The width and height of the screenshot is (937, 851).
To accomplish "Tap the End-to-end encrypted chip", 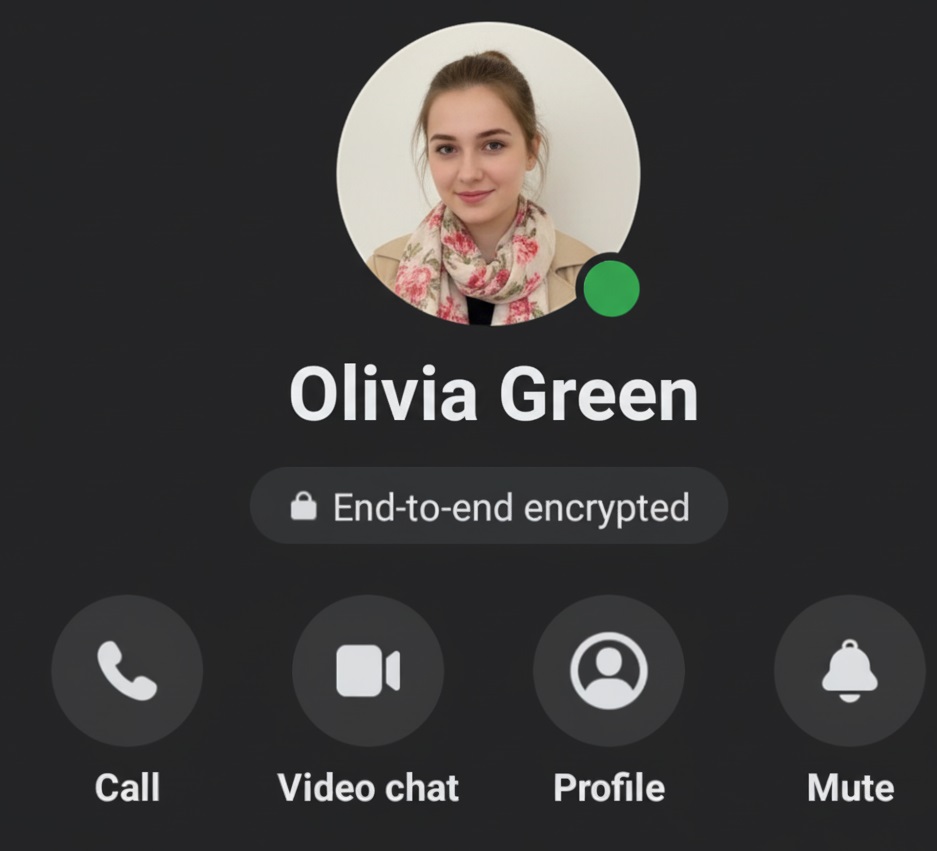I will 489,507.
